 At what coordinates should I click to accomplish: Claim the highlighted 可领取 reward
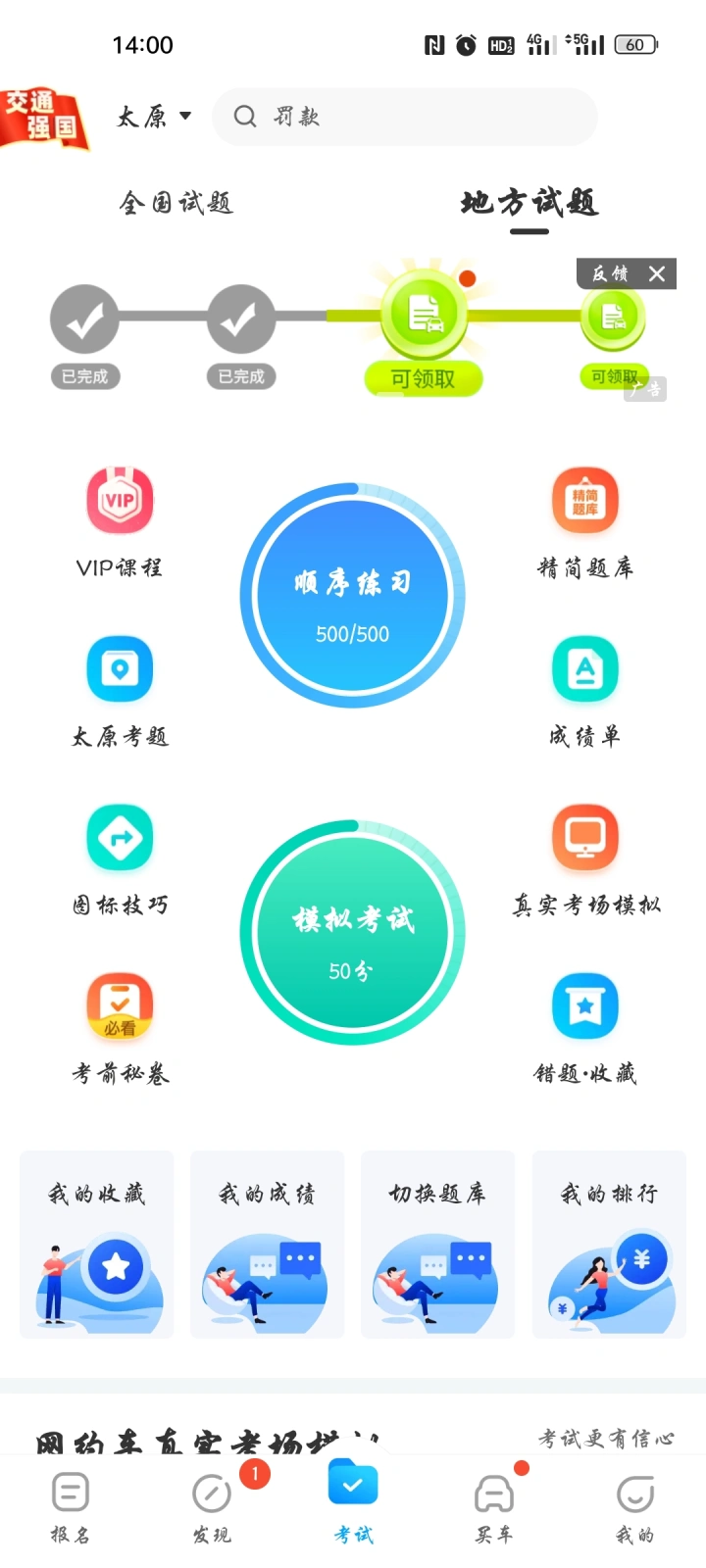pyautogui.click(x=424, y=377)
